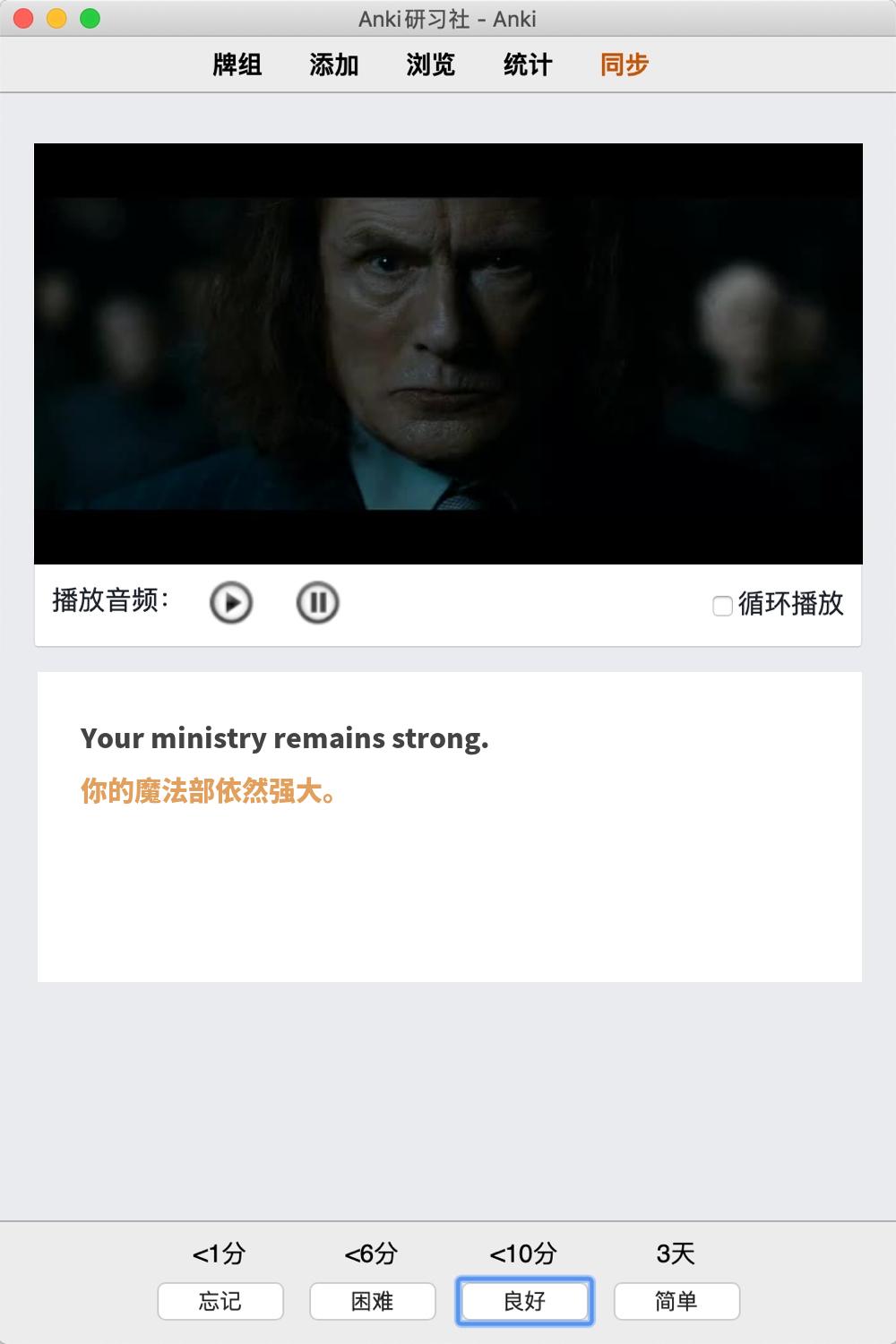
Task: Open the 浏览 card browser
Action: (431, 65)
